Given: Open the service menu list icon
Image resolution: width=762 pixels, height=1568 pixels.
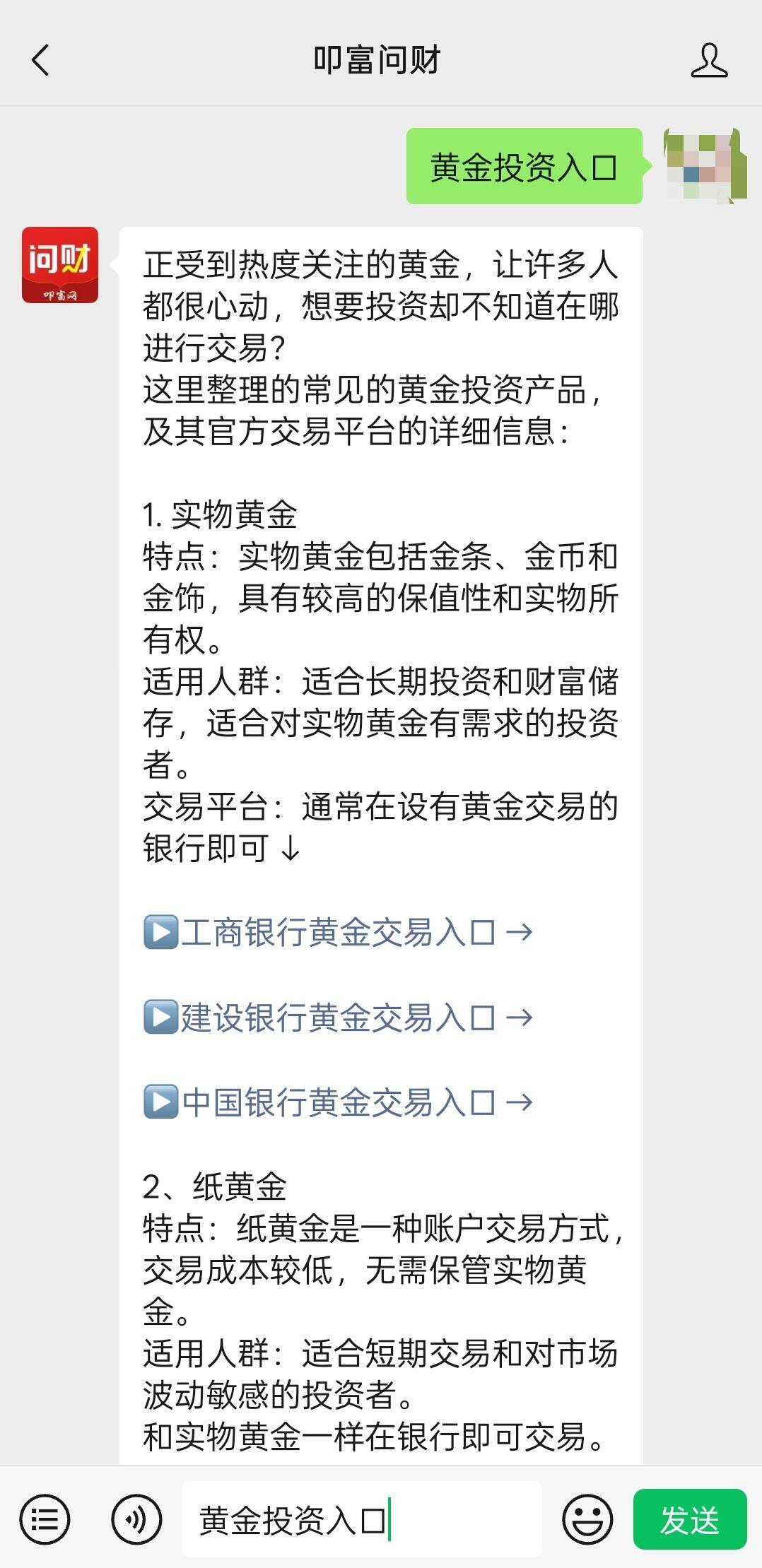Looking at the screenshot, I should click(x=45, y=1519).
